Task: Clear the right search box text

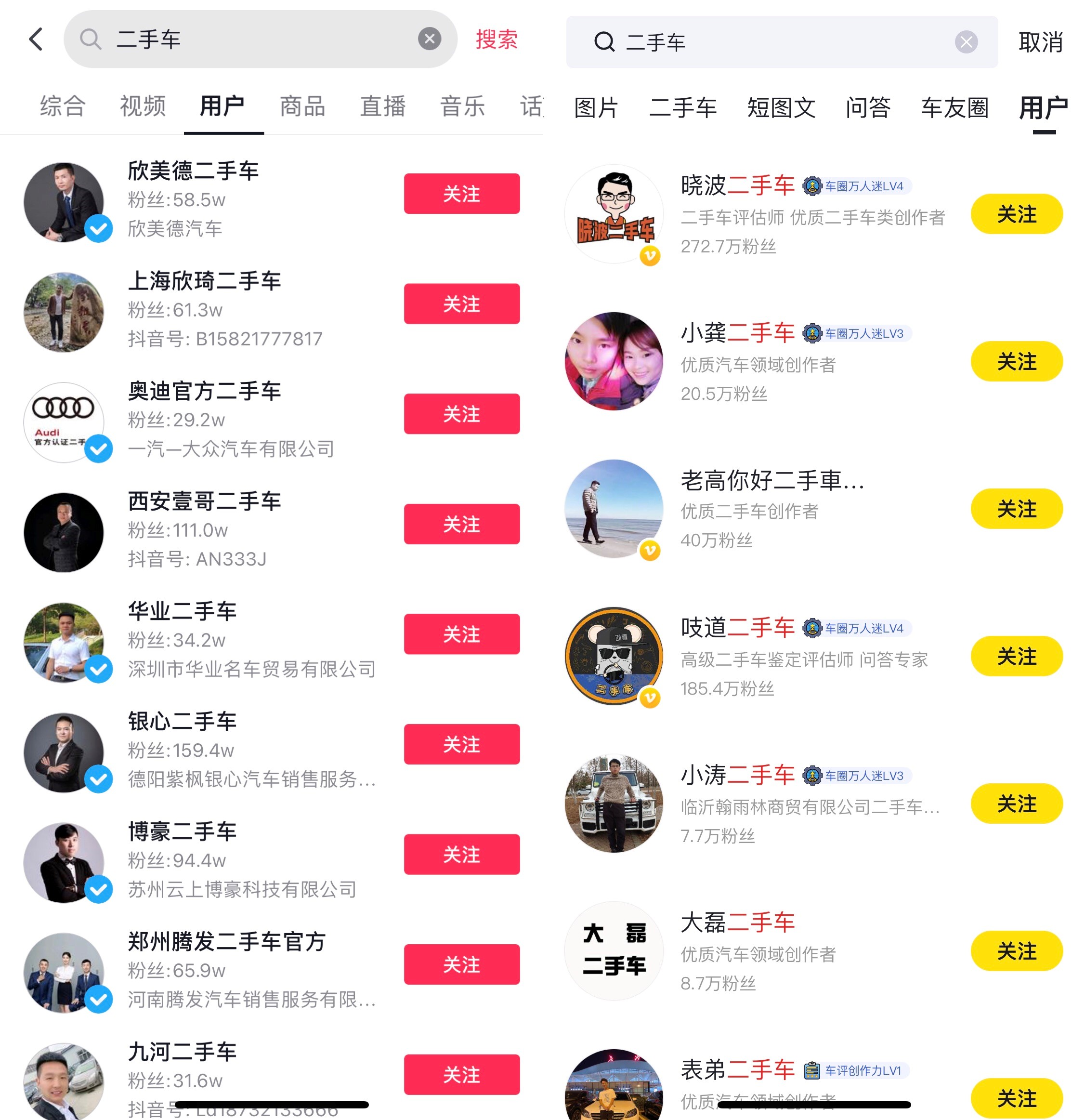Action: pyautogui.click(x=966, y=42)
